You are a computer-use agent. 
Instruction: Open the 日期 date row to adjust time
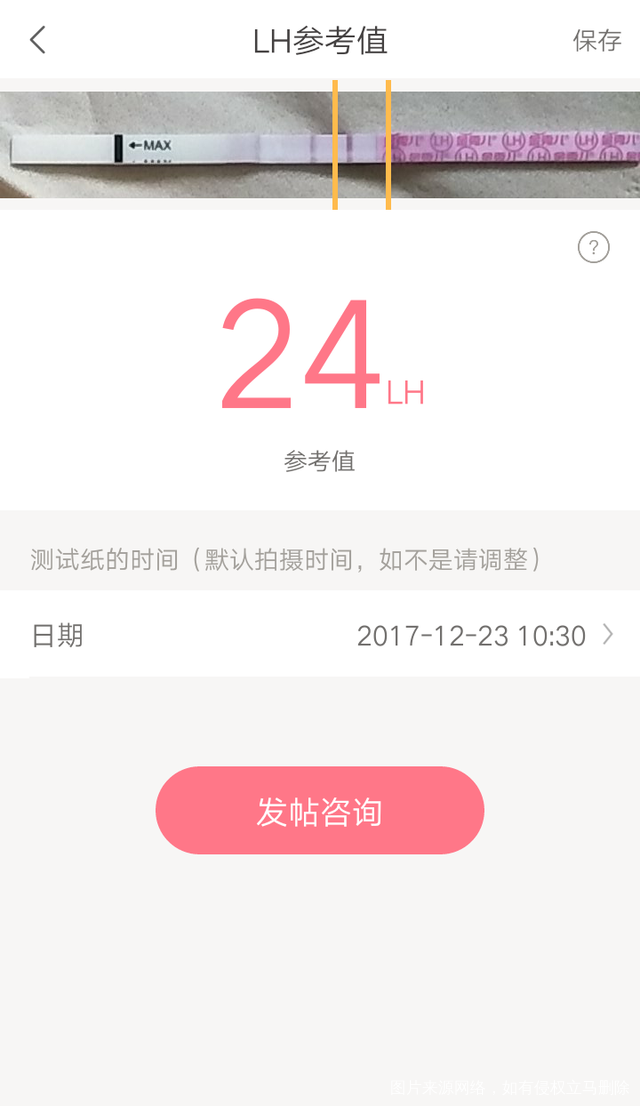pyautogui.click(x=320, y=635)
